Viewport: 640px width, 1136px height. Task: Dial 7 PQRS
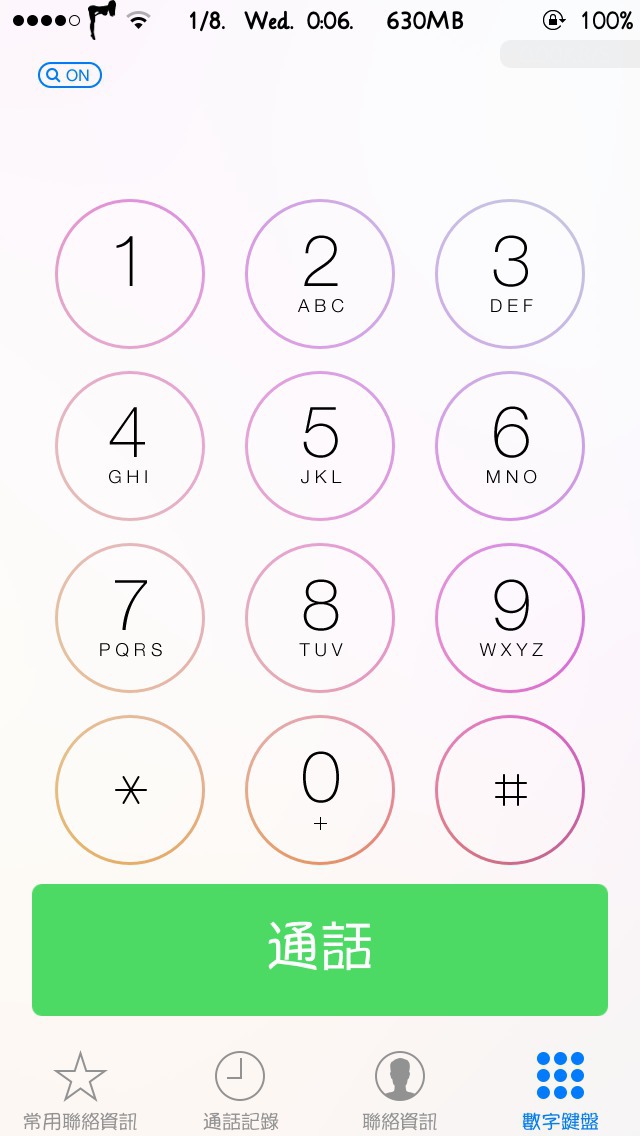pos(130,618)
